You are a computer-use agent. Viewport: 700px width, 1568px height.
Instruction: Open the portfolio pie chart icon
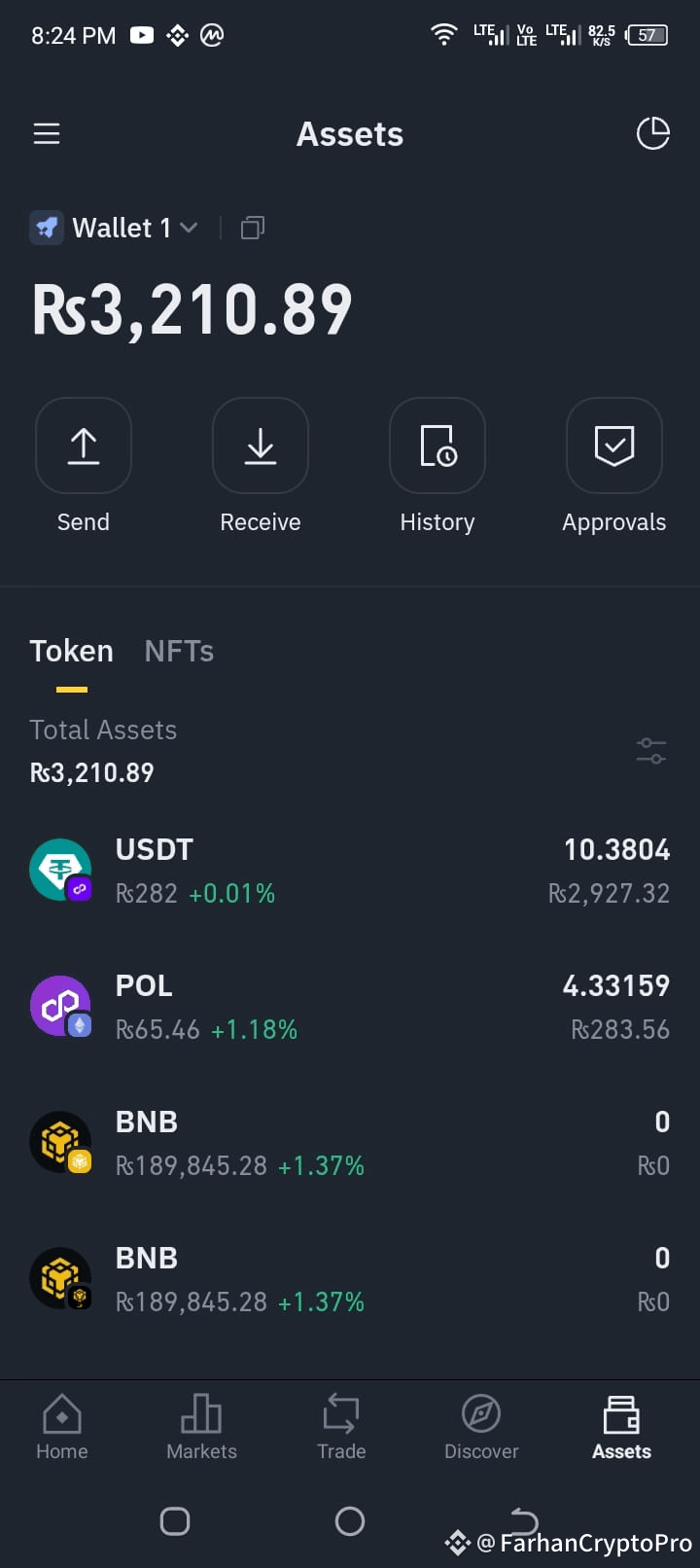(x=652, y=133)
